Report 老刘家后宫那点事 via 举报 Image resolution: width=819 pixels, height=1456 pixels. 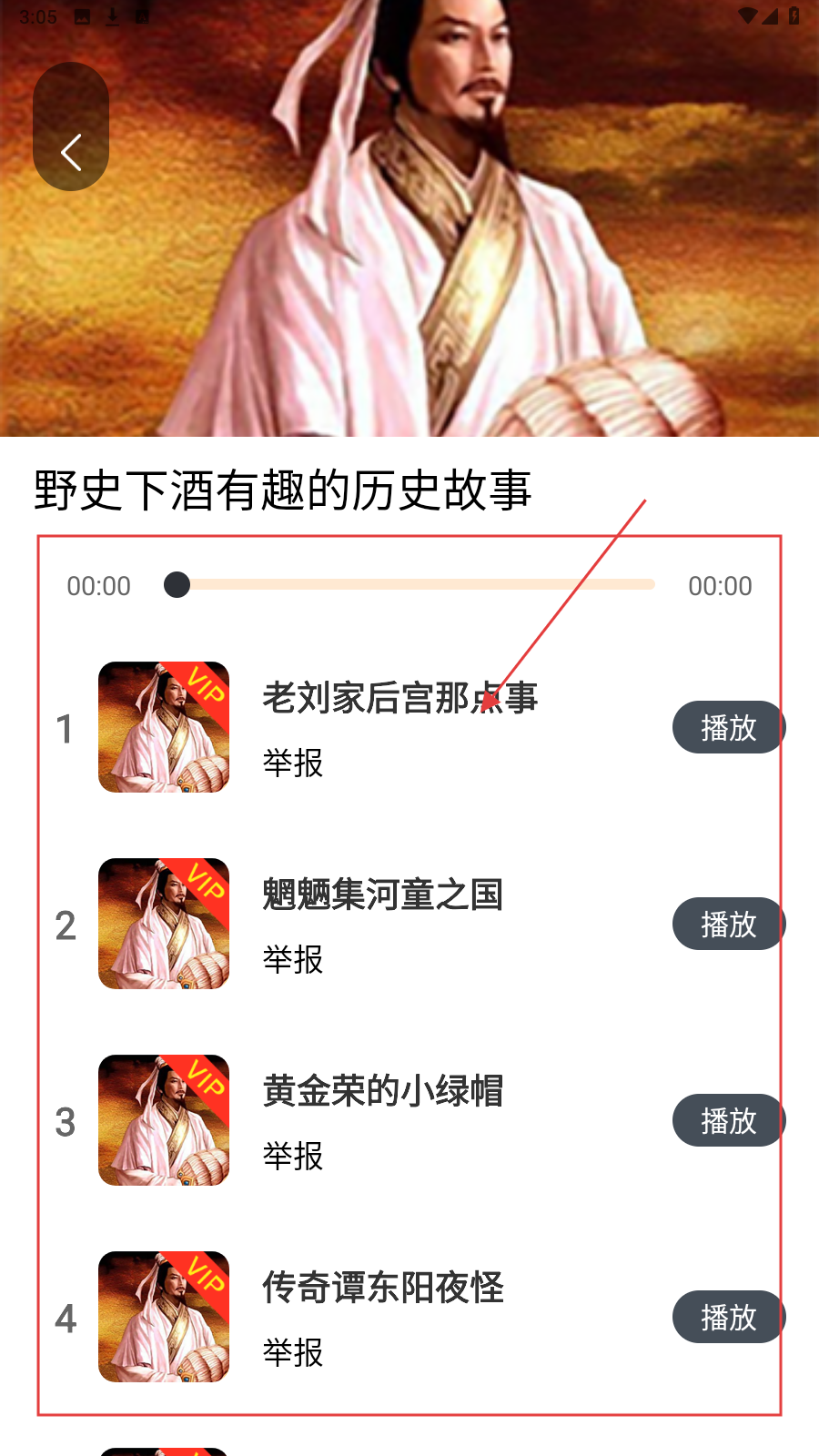293,763
